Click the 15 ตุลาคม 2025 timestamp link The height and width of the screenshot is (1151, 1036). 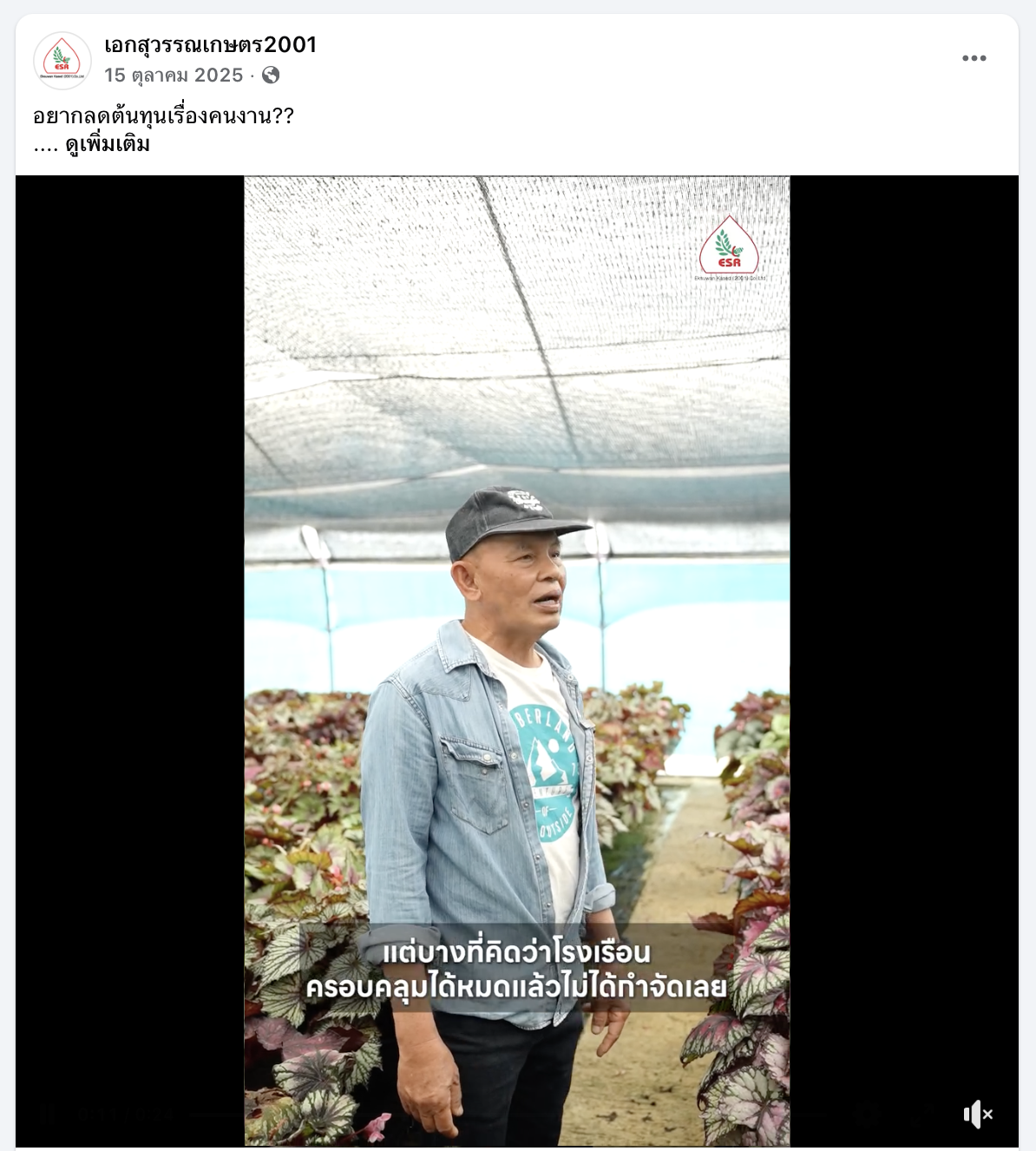tap(173, 76)
